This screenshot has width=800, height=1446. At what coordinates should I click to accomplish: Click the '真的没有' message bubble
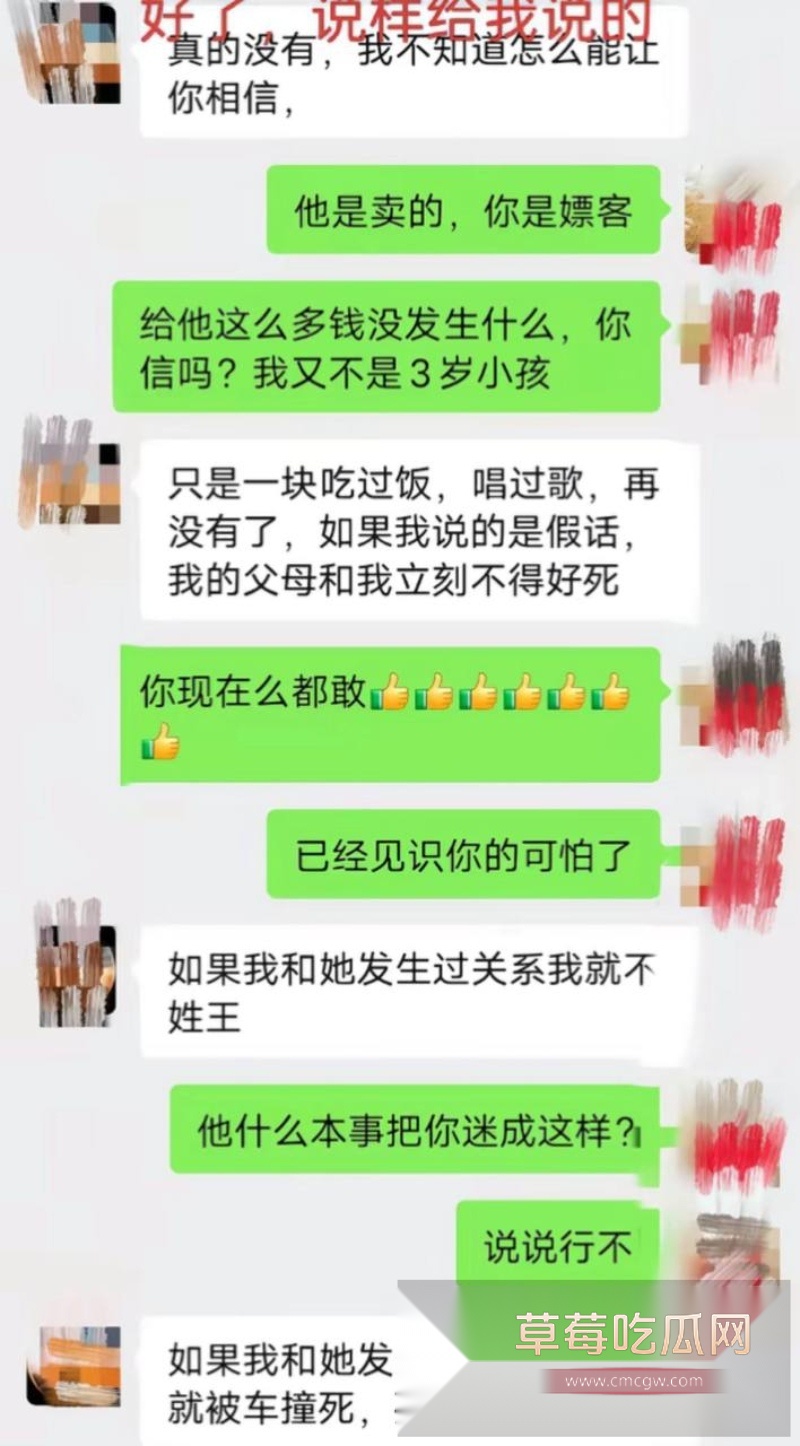click(415, 80)
